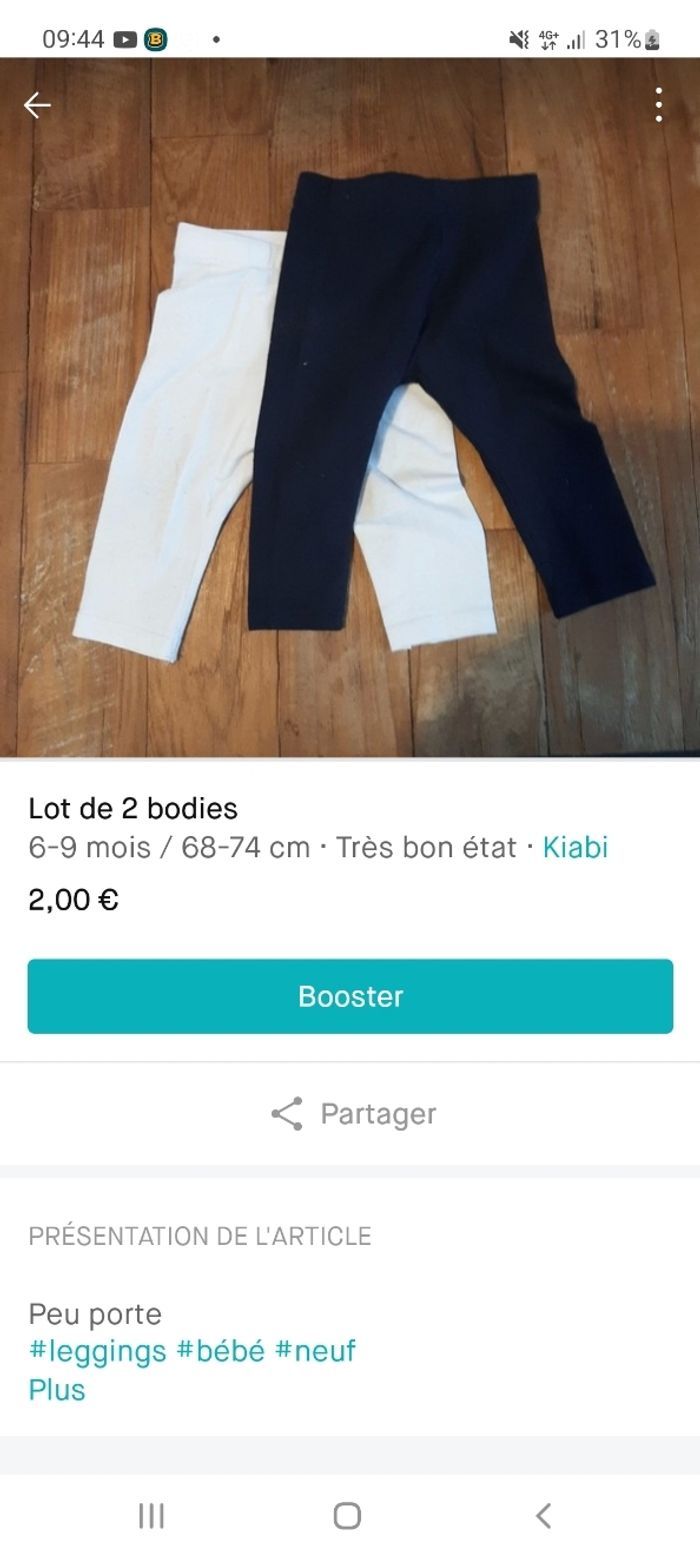Expand the description with Plus
The width and height of the screenshot is (700, 1556).
click(x=57, y=1389)
